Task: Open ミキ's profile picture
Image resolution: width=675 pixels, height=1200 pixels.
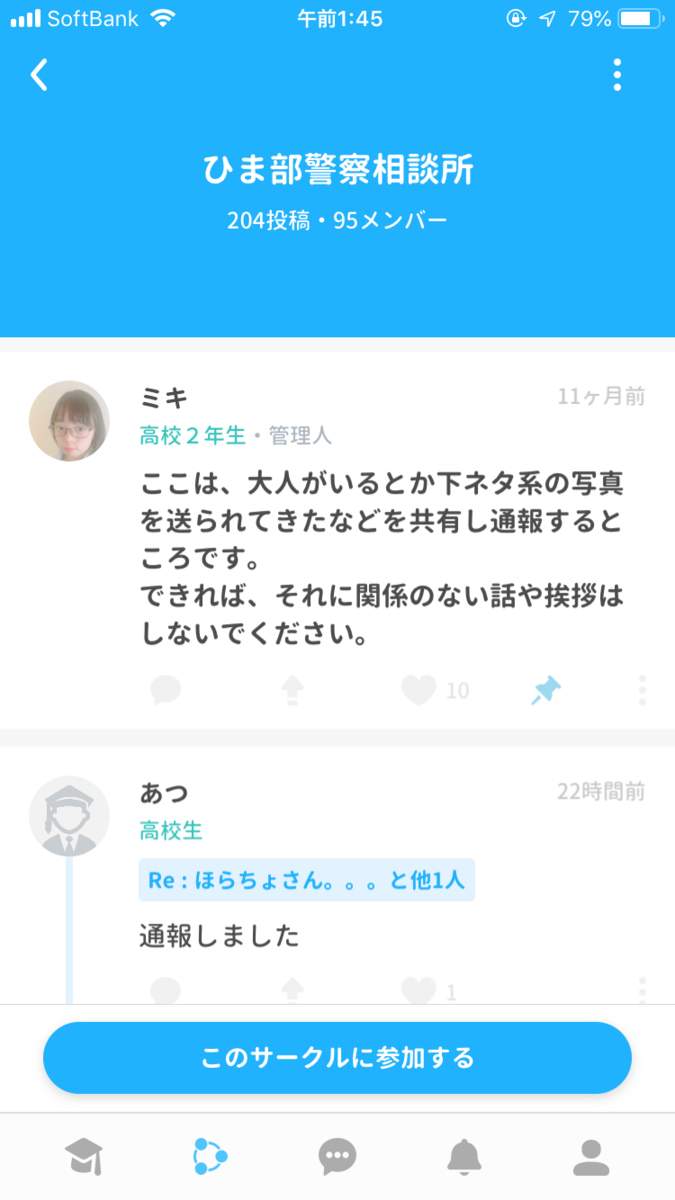Action: [x=69, y=421]
